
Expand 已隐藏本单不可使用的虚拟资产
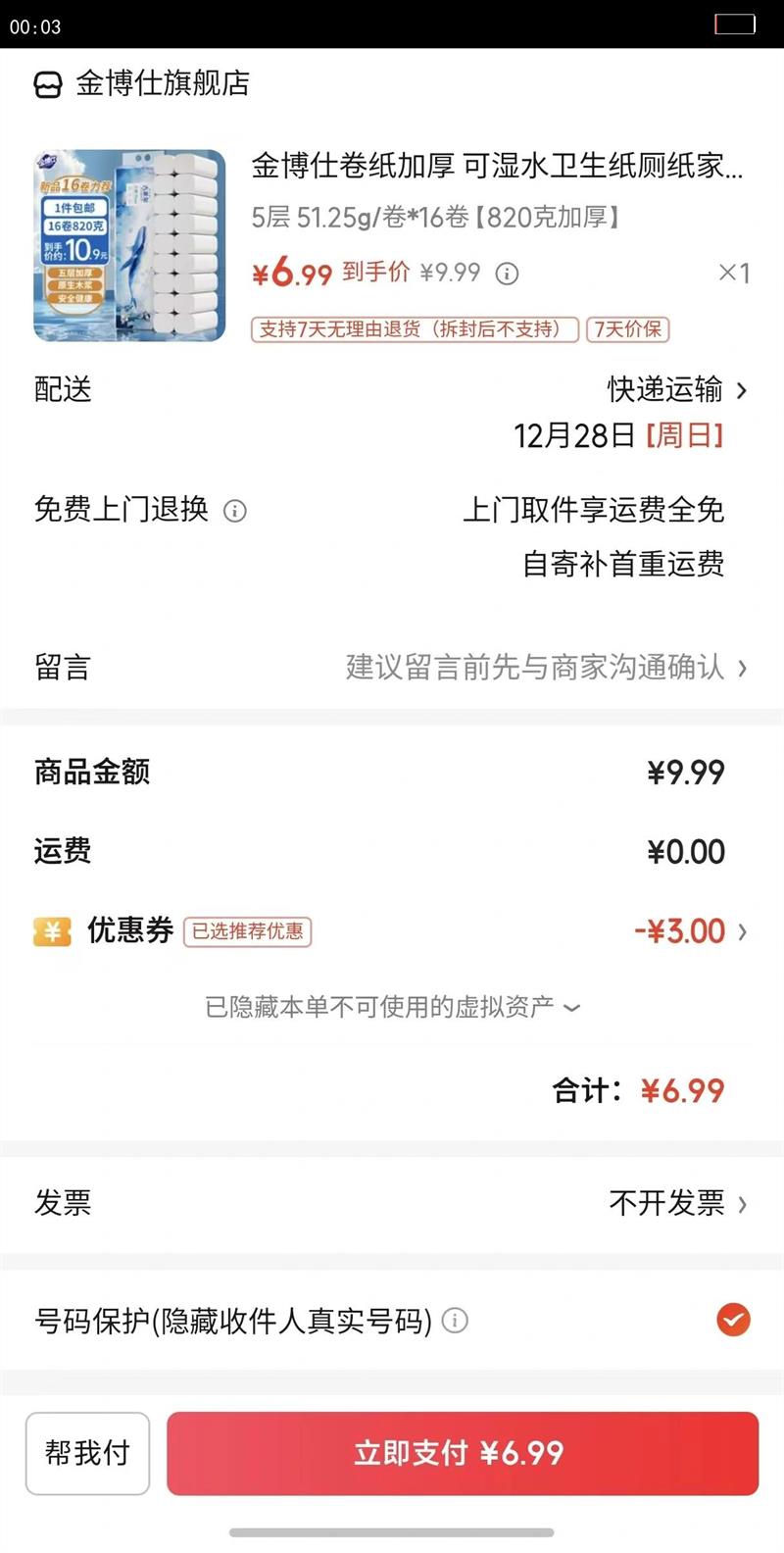click(392, 1007)
